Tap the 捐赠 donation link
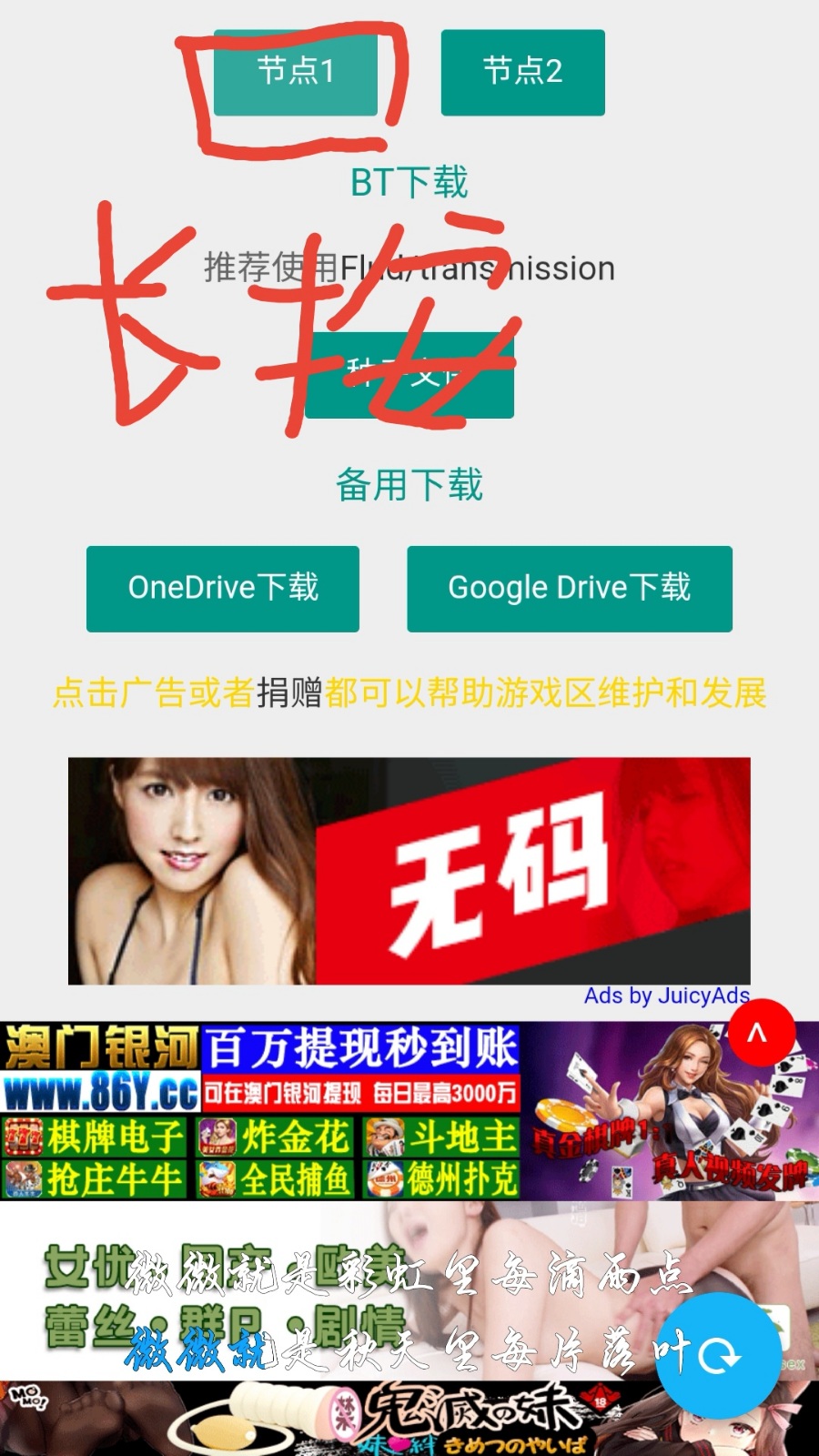 [289, 693]
